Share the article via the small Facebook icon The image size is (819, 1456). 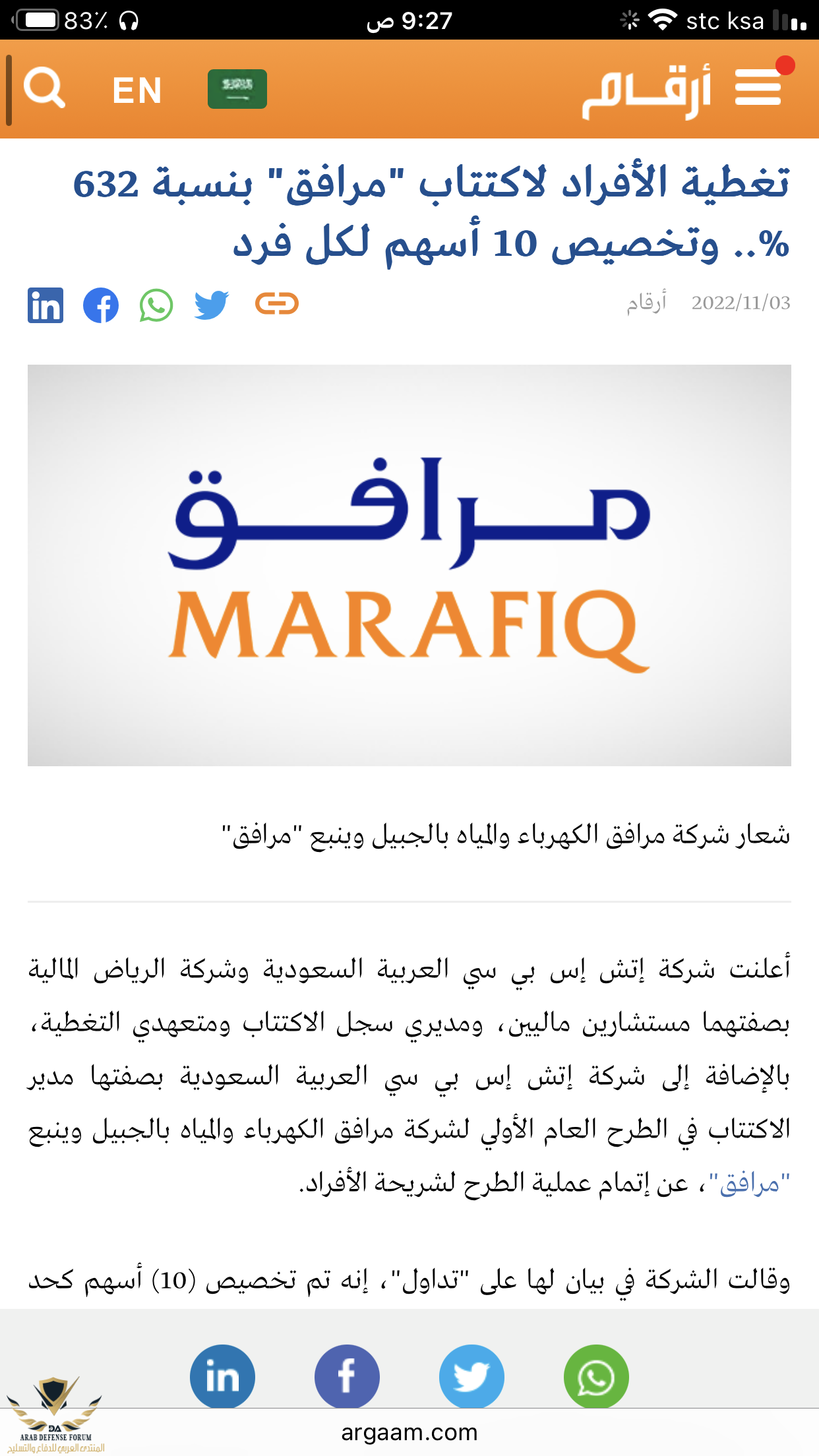tap(101, 305)
